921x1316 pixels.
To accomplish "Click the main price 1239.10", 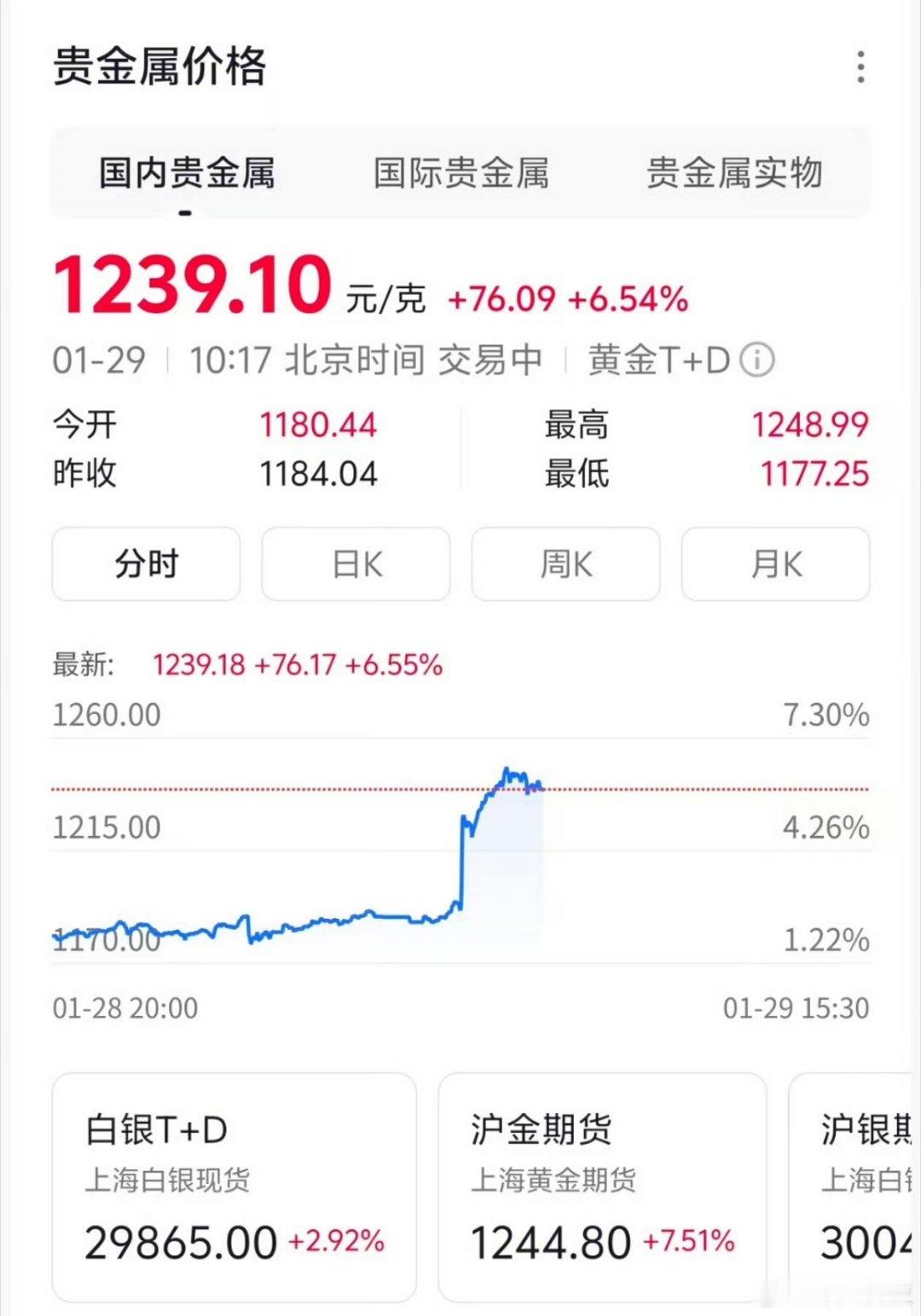I will tap(188, 287).
